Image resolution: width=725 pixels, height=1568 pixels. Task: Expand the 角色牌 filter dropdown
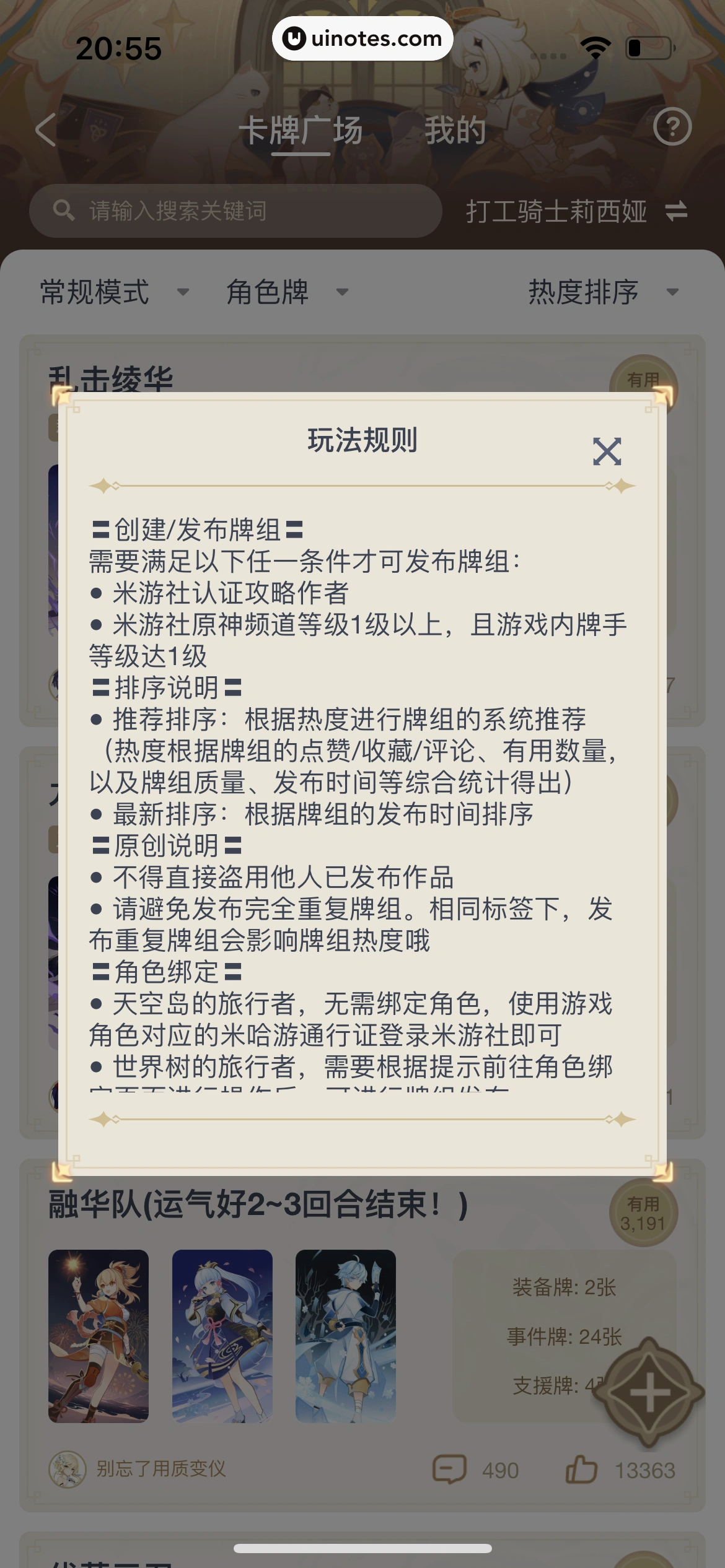point(286,292)
